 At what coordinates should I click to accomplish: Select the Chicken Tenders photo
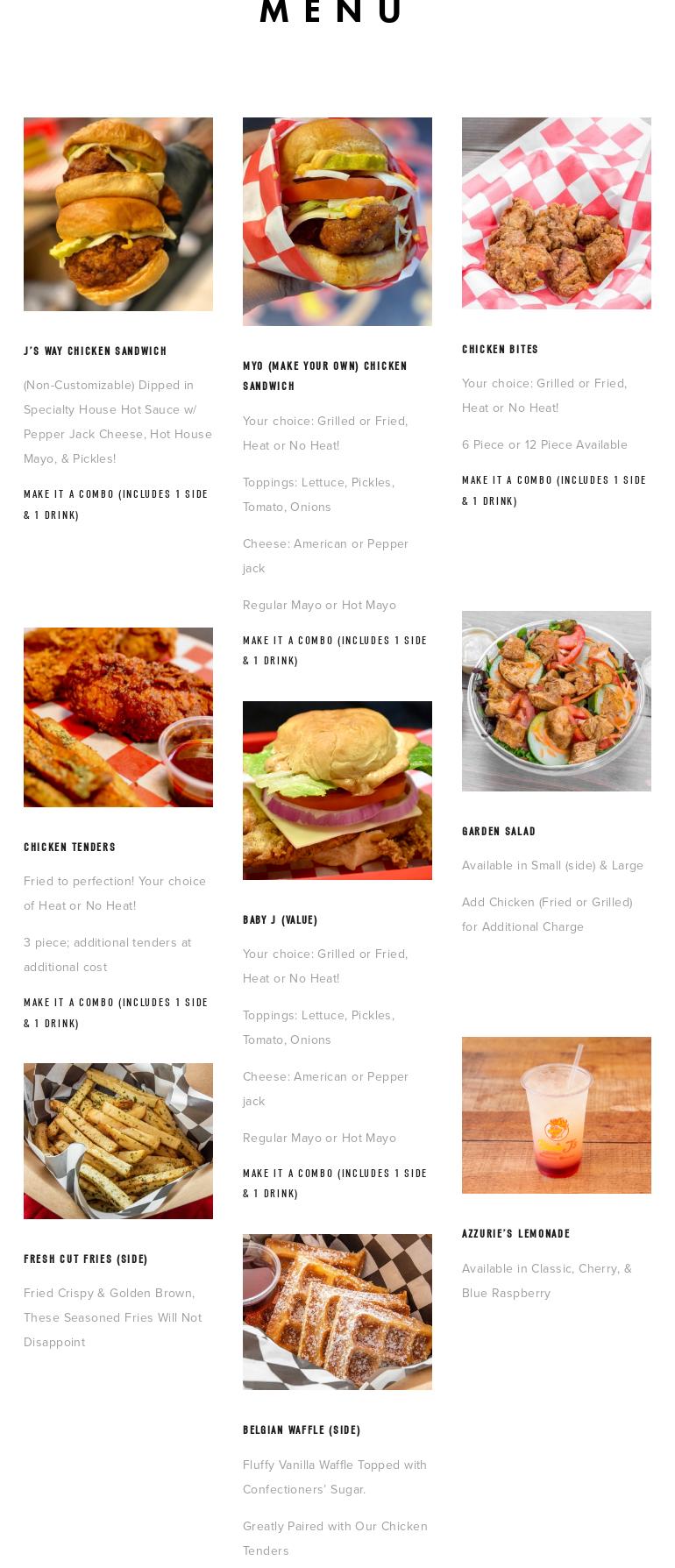coord(118,717)
